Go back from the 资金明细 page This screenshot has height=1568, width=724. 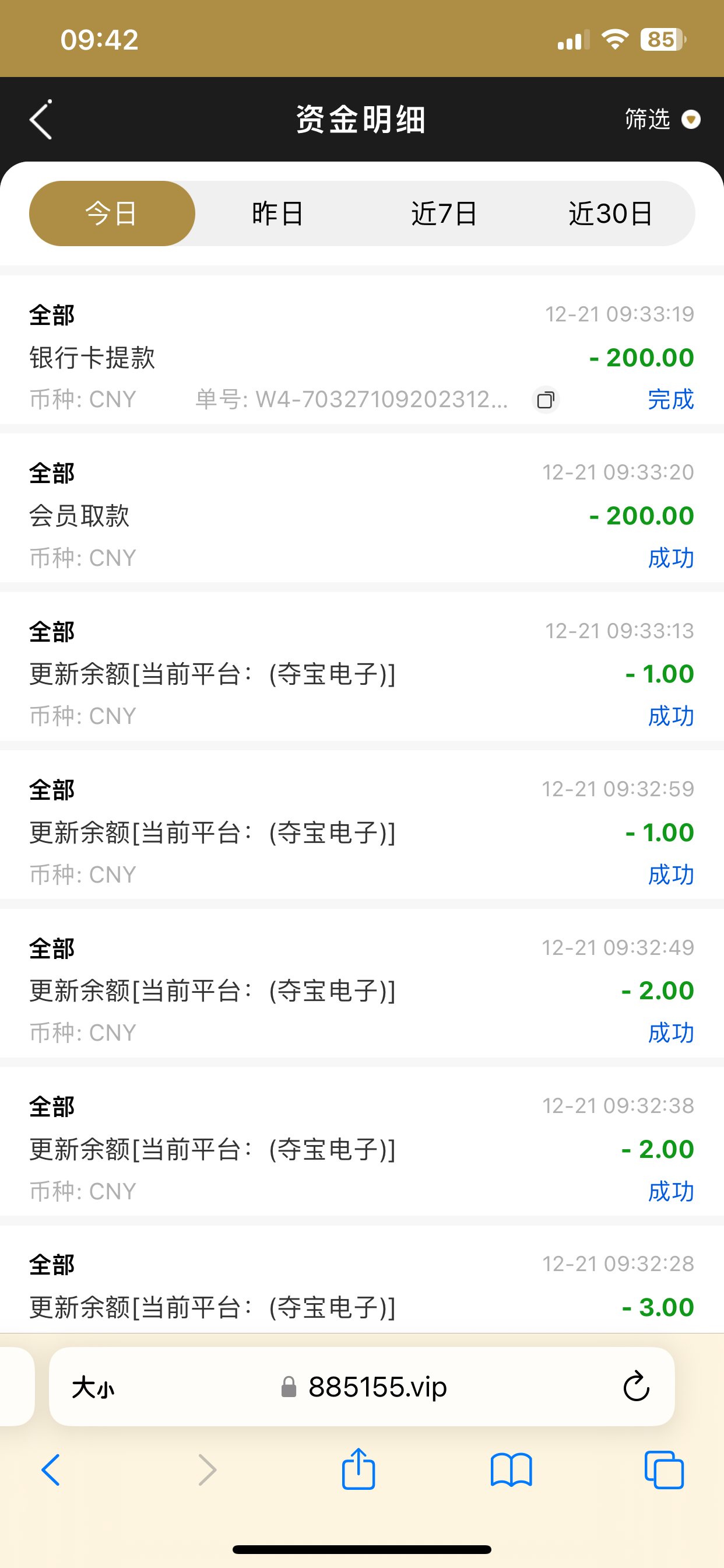click(x=41, y=120)
